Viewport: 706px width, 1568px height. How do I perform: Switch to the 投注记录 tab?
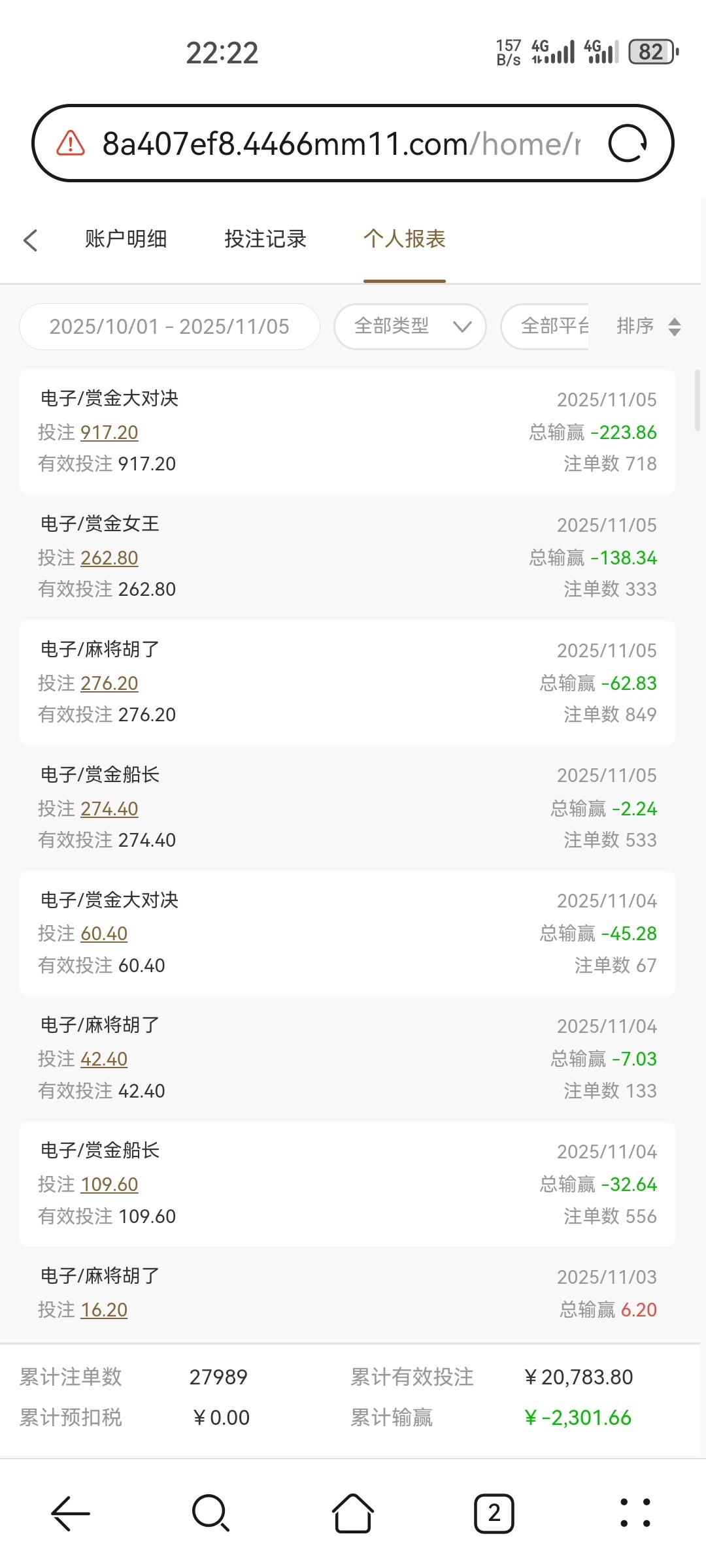pyautogui.click(x=265, y=240)
